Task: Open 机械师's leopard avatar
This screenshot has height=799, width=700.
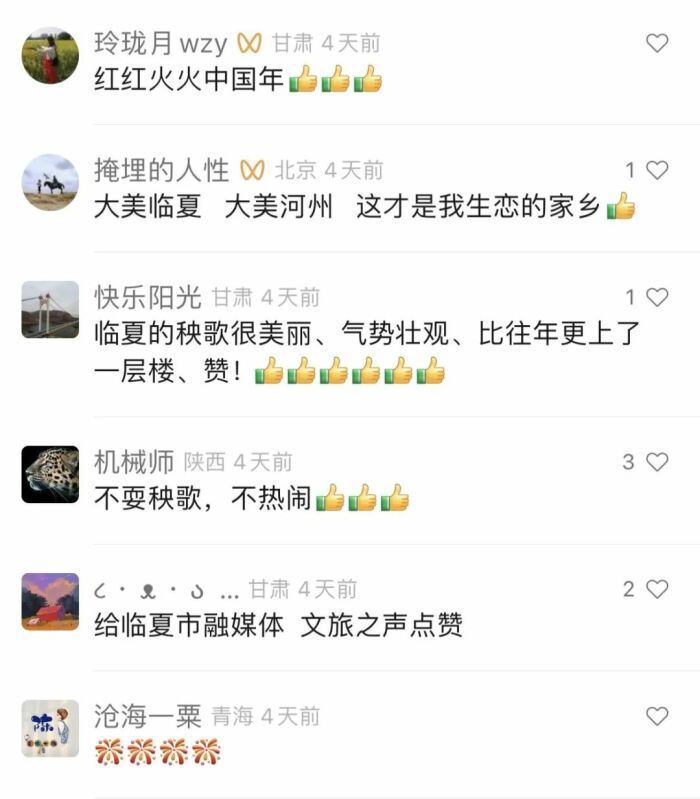Action: [x=50, y=474]
